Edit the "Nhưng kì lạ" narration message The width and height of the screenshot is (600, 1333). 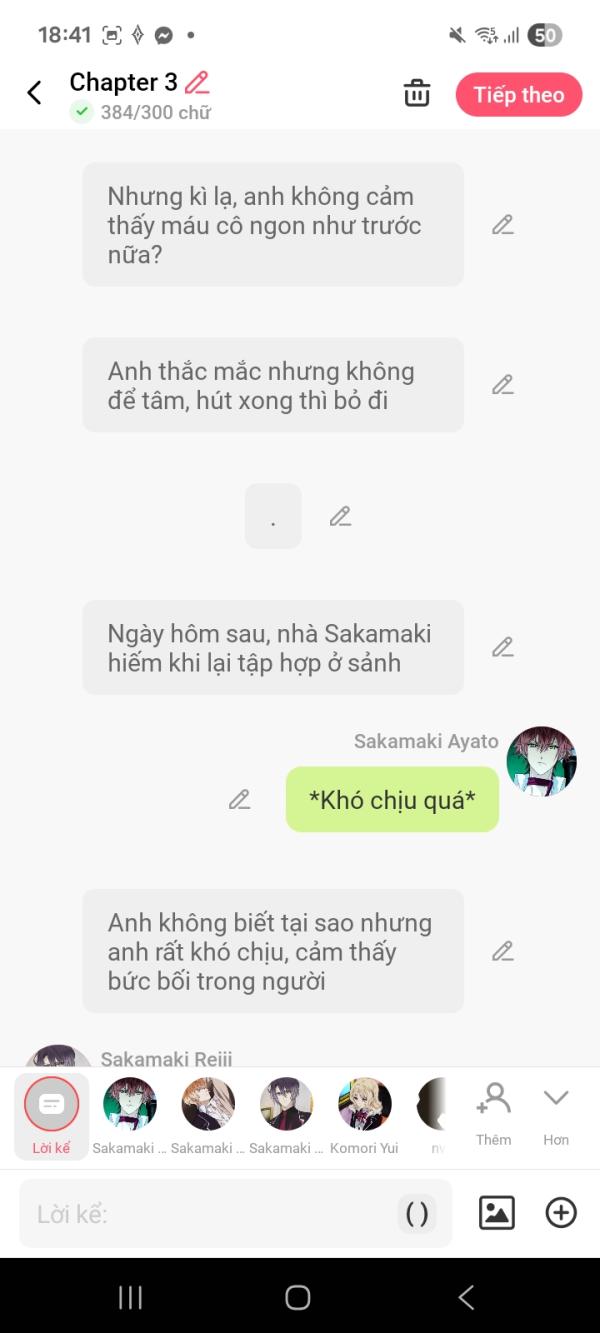point(502,225)
